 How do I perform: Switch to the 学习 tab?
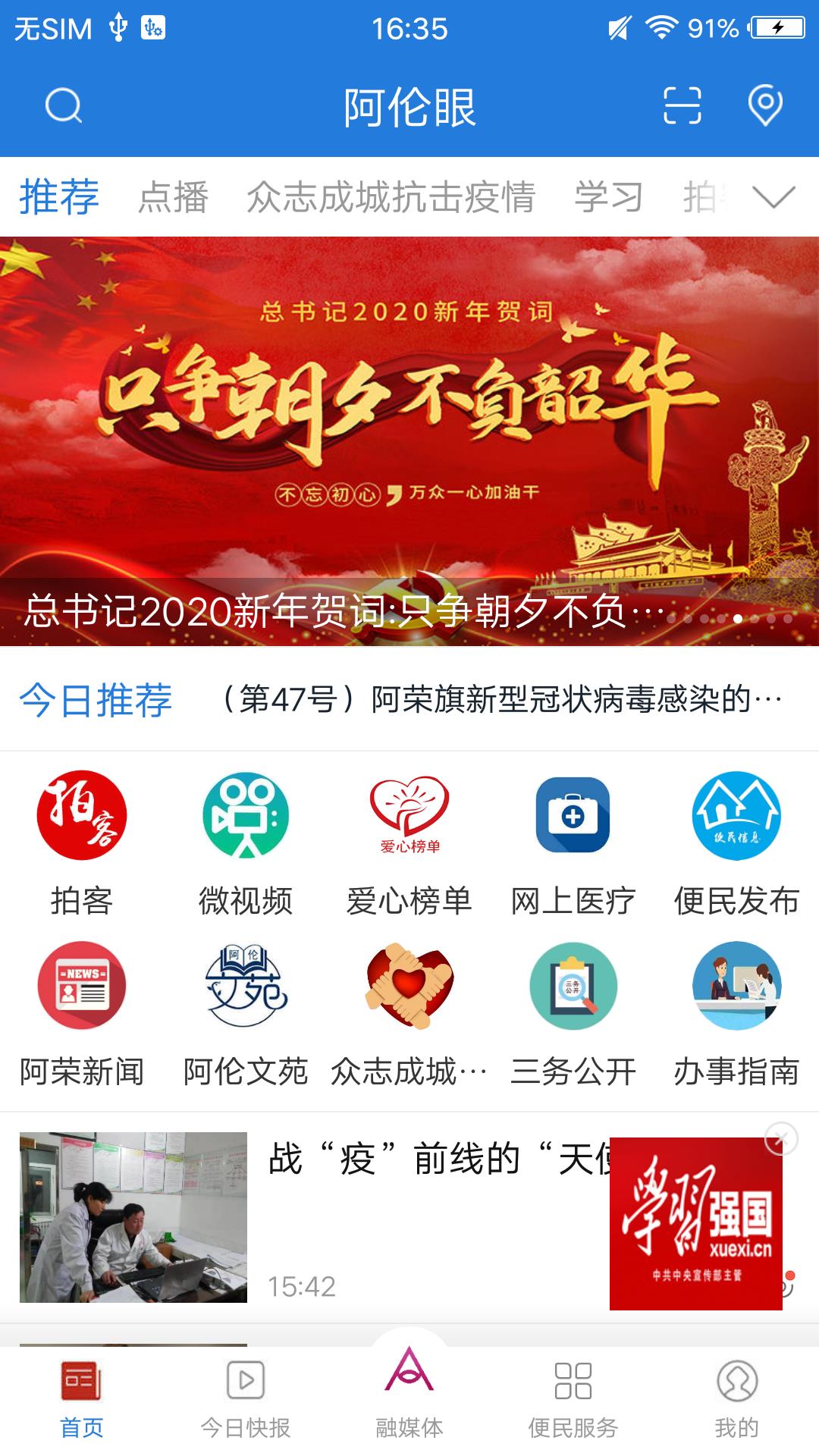608,197
